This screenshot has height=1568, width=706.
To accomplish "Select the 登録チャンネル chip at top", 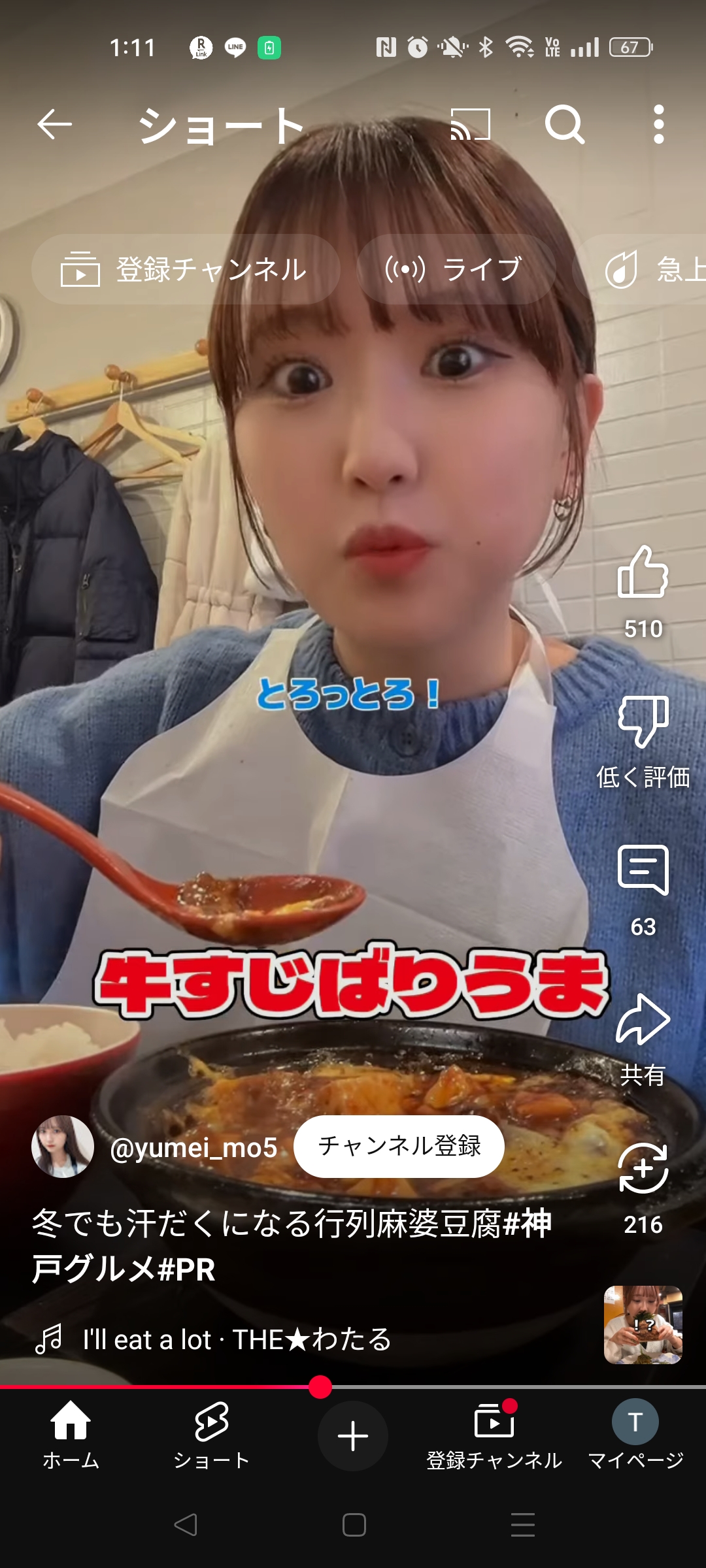I will [186, 269].
